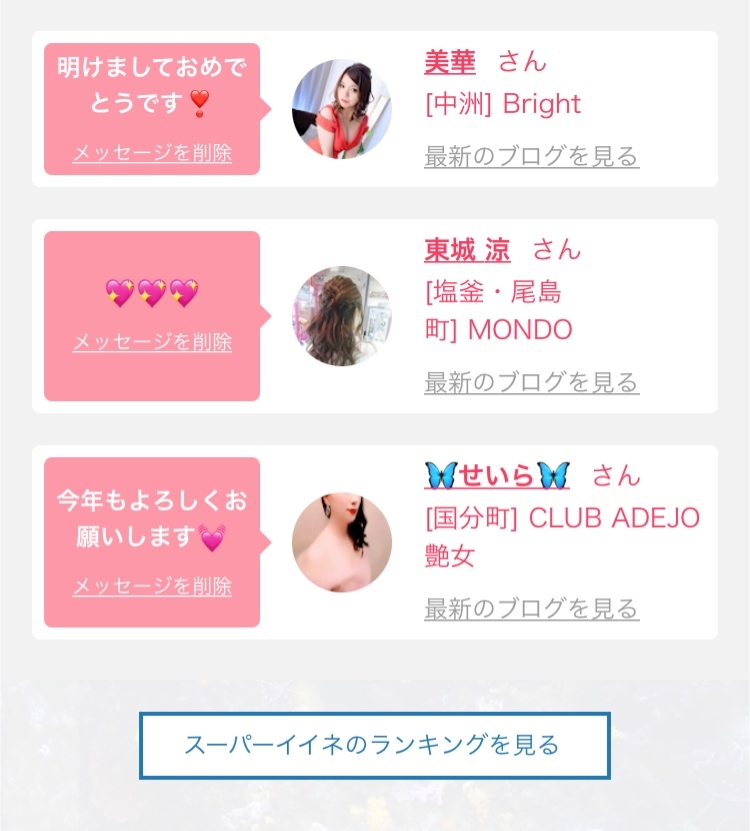This screenshot has height=831, width=750.
Task: Delete the 今年もよろしくお願いします message
Action: [x=152, y=586]
